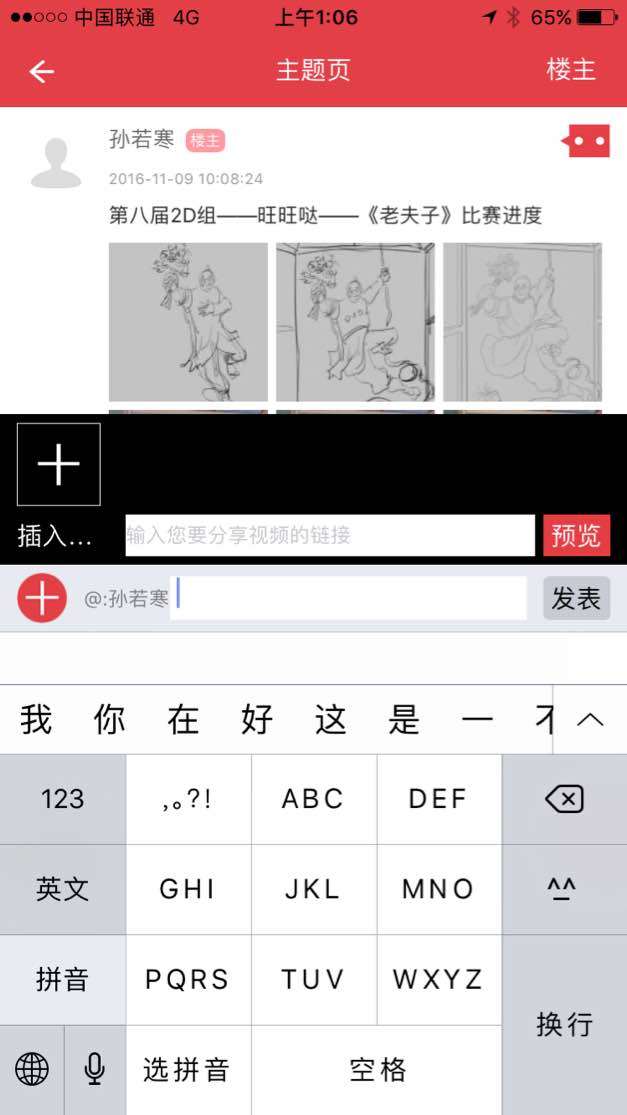Image resolution: width=627 pixels, height=1115 pixels.
Task: Focus the video link input field
Action: point(329,535)
